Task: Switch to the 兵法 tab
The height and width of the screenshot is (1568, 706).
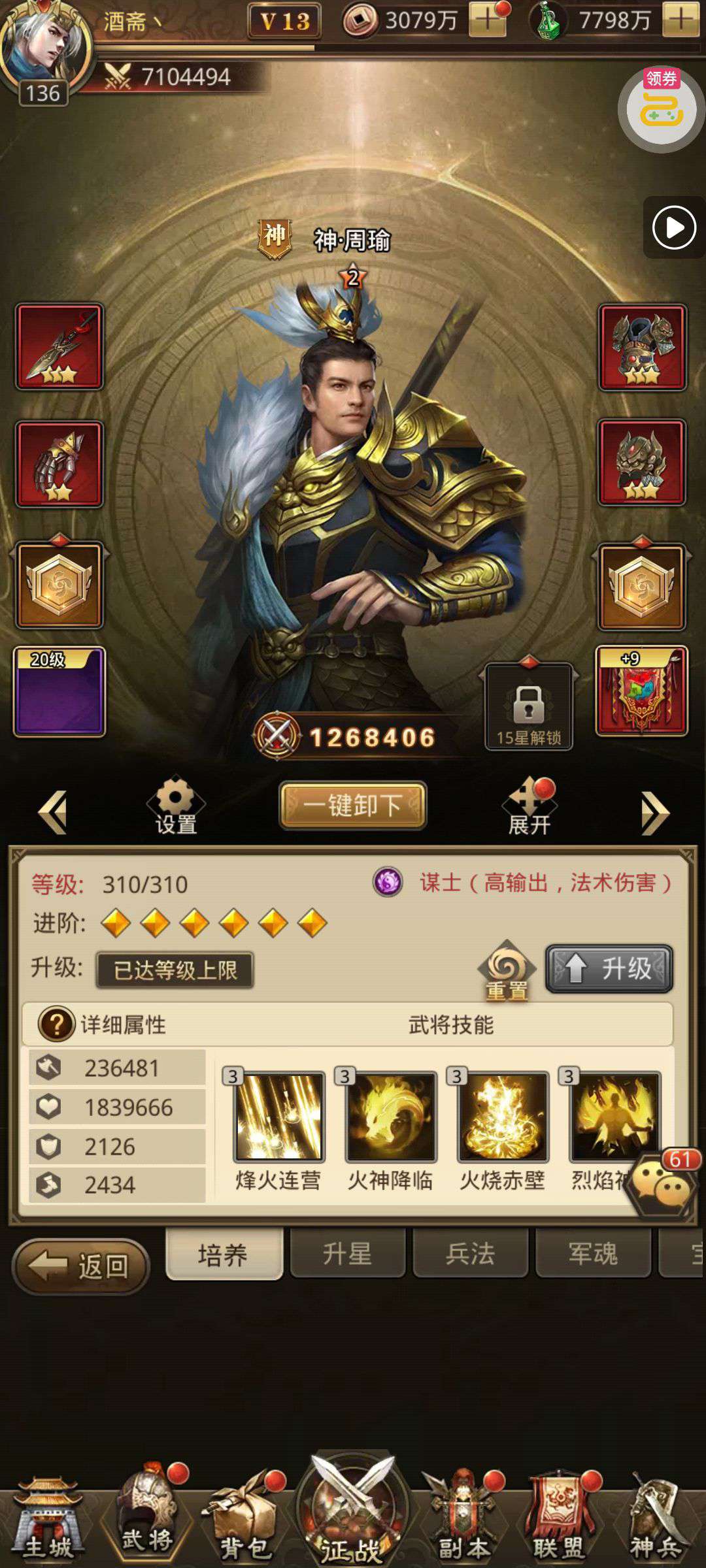Action: click(x=470, y=1253)
